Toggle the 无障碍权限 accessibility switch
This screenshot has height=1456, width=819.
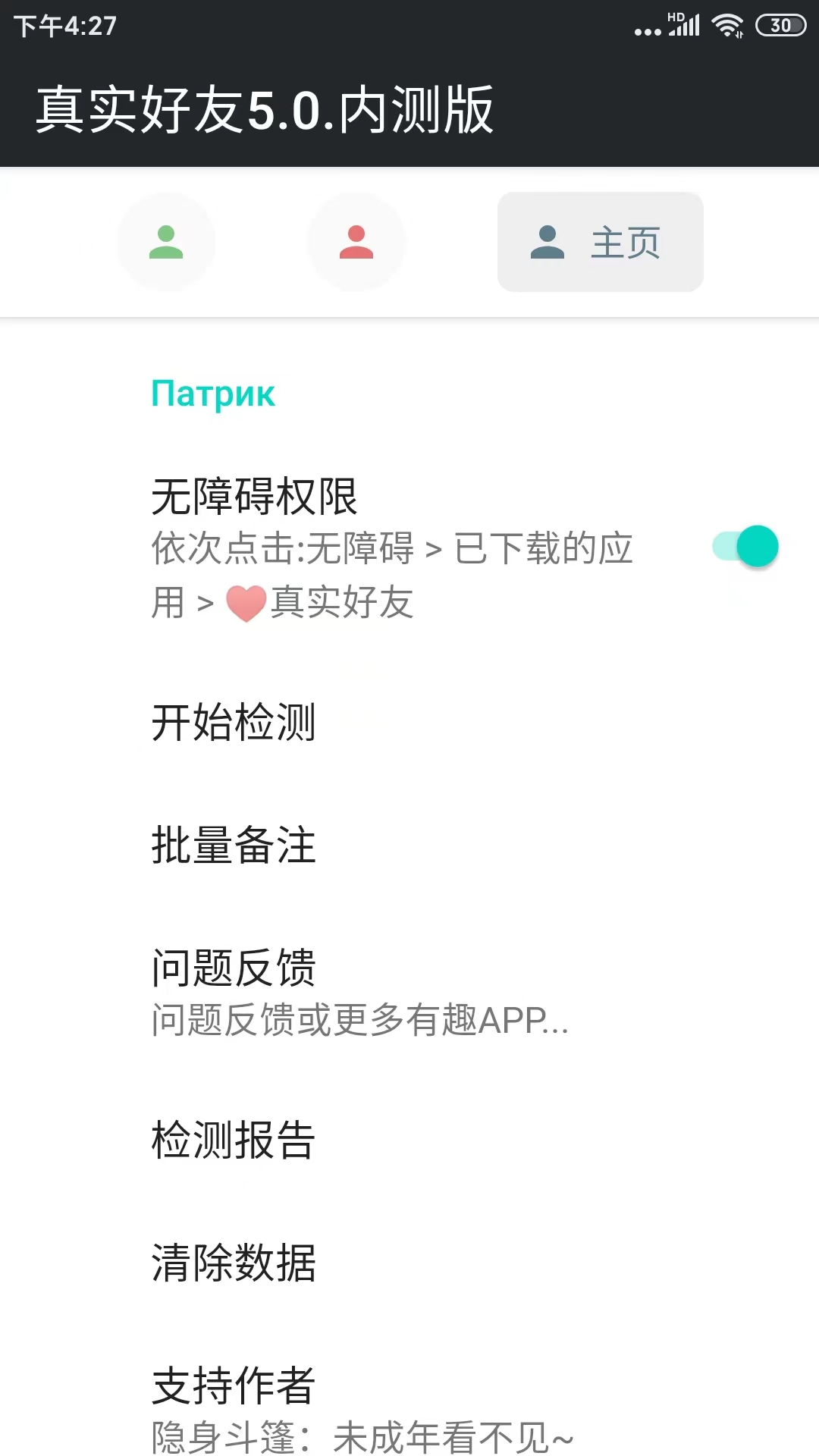[x=745, y=546]
